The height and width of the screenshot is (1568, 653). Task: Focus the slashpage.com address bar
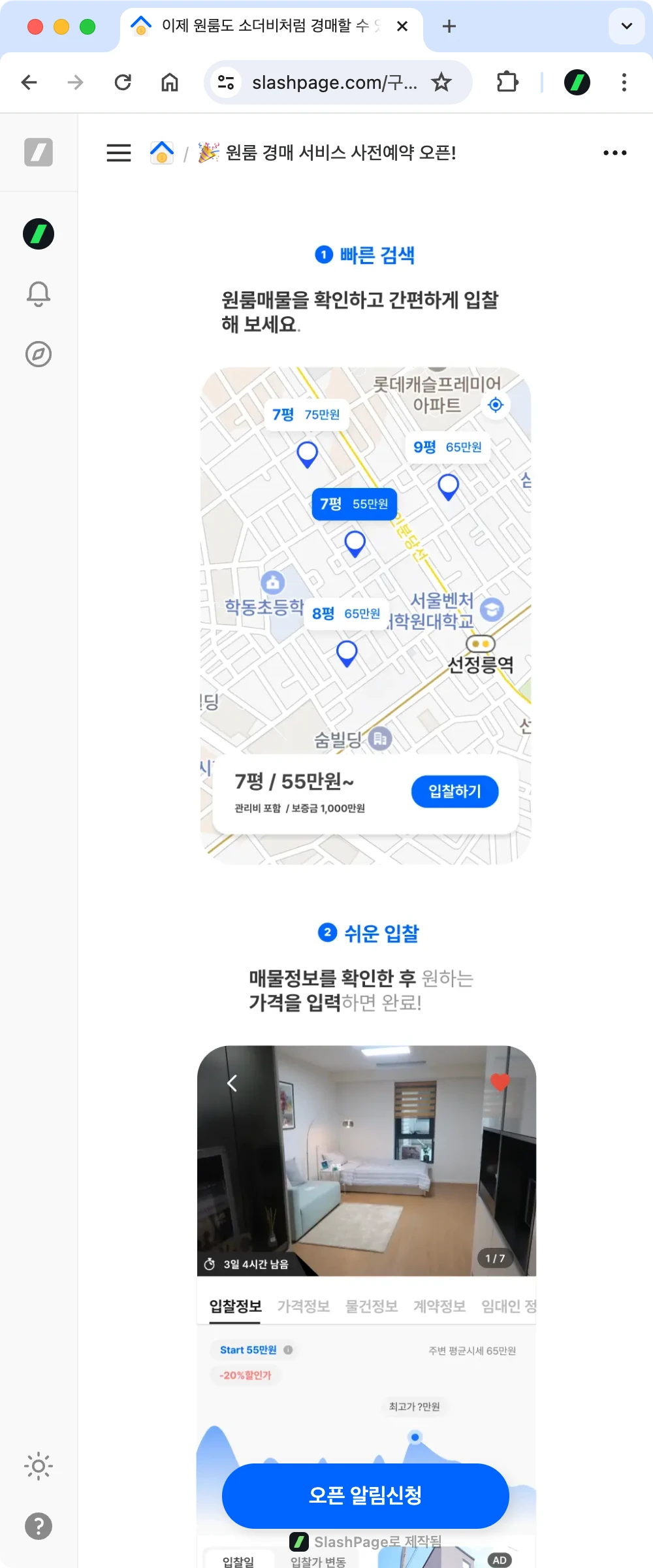(334, 82)
